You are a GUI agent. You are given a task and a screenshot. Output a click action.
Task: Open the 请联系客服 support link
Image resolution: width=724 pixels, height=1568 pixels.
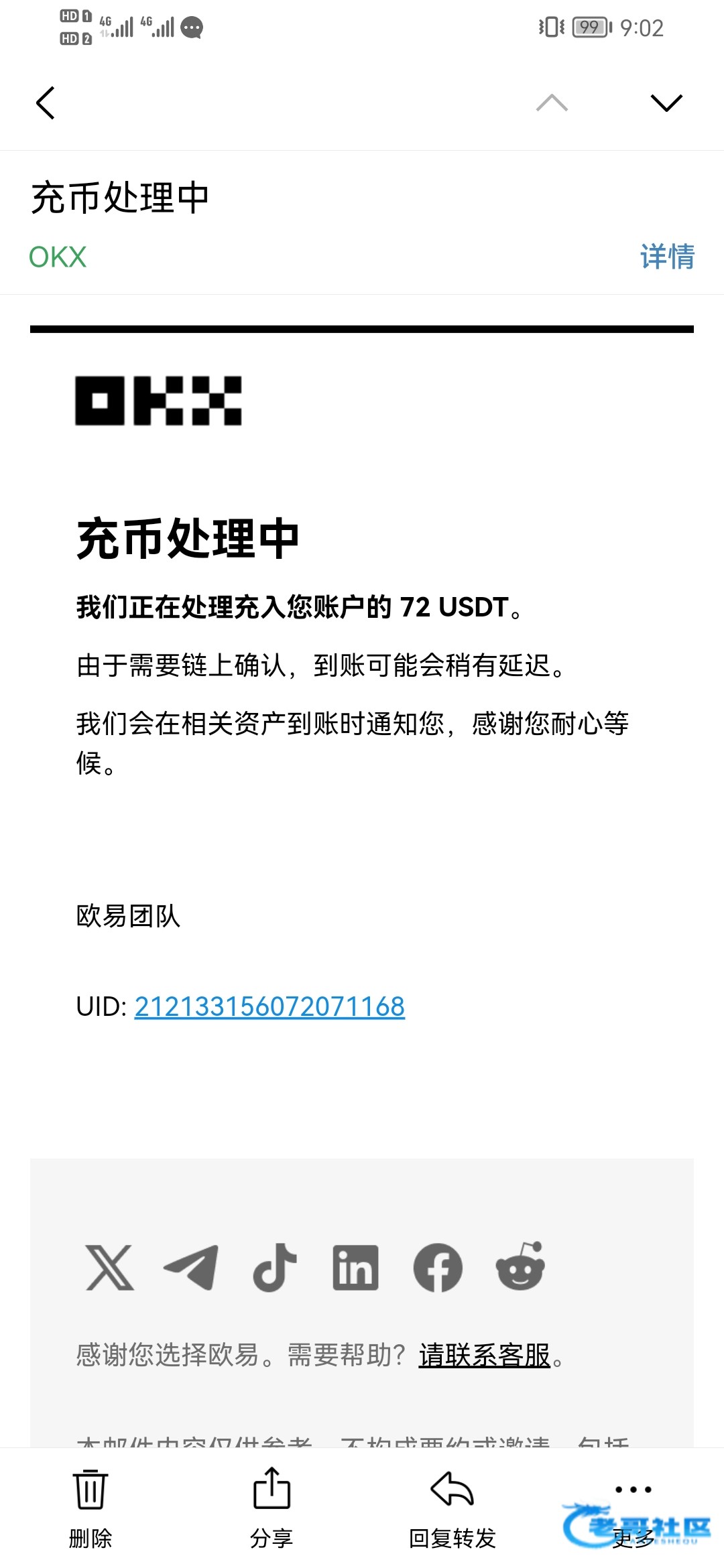[484, 1355]
